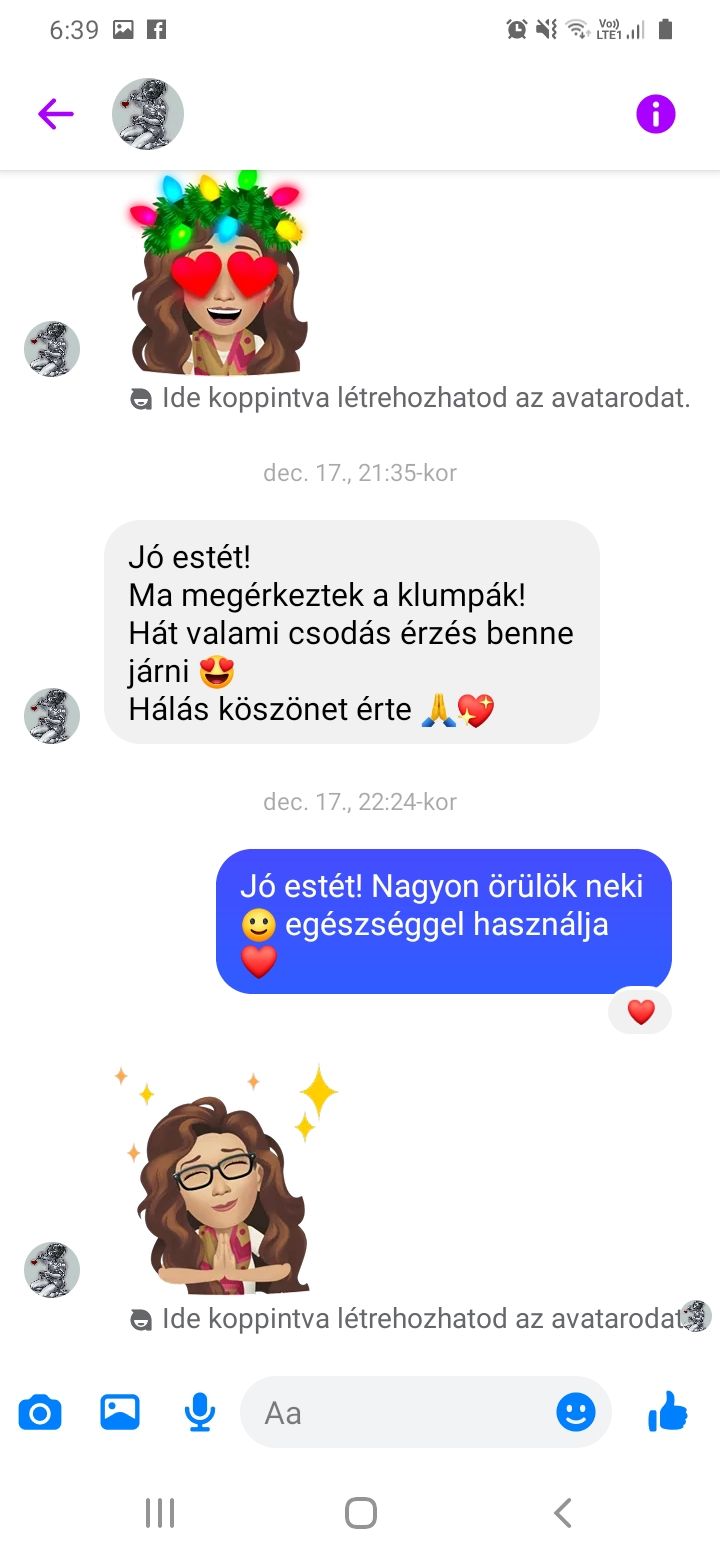Open conversation info button
Screen dimensions: 720x1560
coord(656,114)
